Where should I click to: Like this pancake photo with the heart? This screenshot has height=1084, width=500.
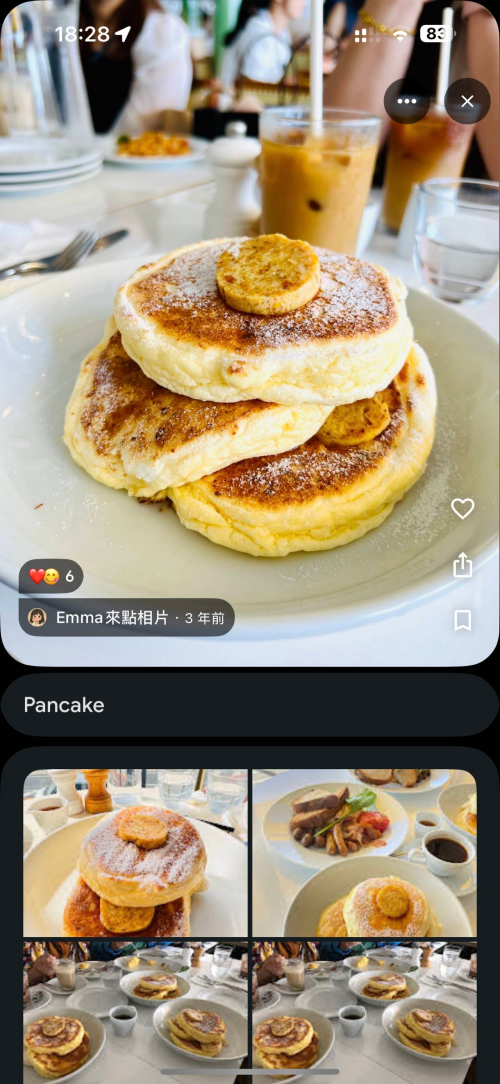463,509
